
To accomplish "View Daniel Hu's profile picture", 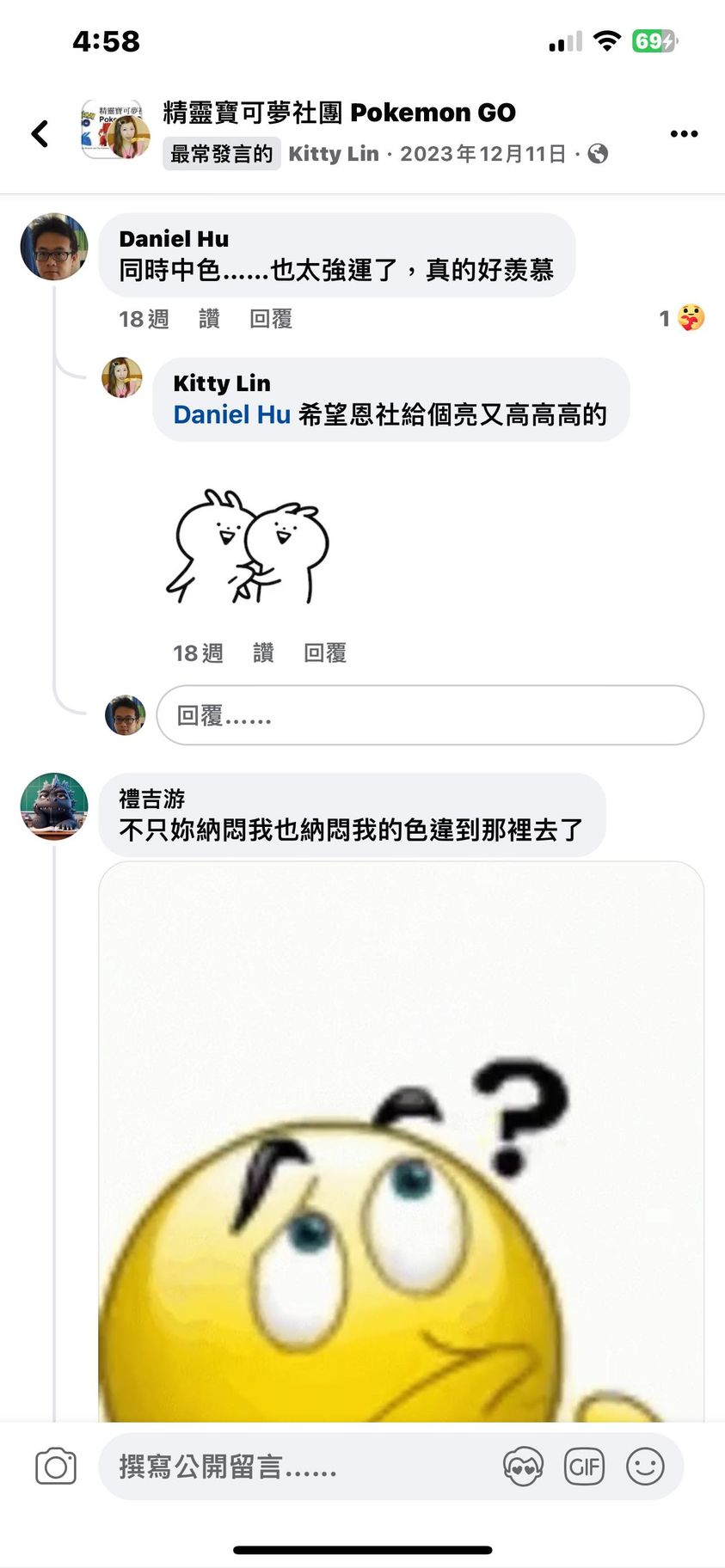I will (x=54, y=248).
